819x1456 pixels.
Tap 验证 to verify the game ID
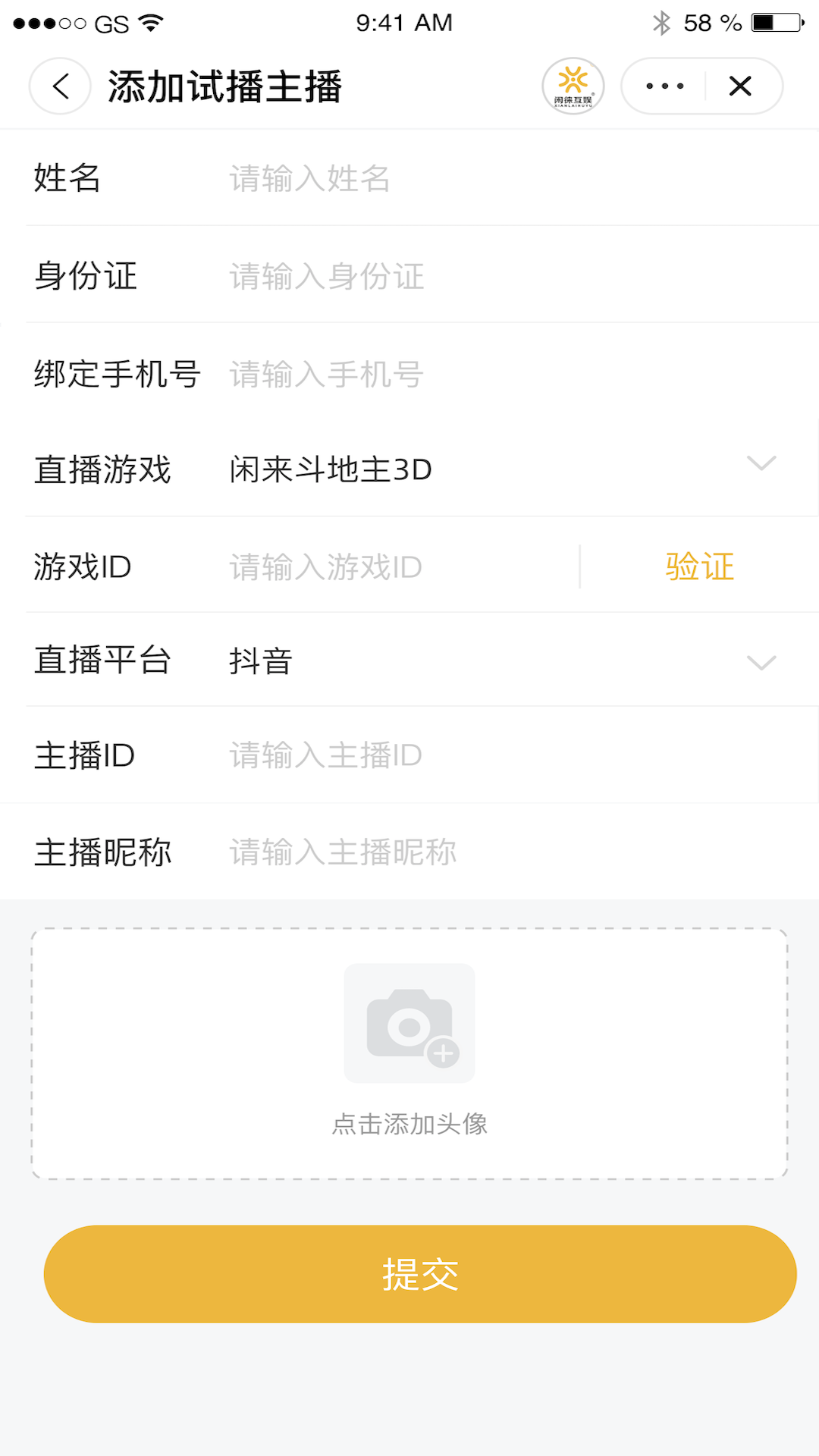tap(699, 567)
